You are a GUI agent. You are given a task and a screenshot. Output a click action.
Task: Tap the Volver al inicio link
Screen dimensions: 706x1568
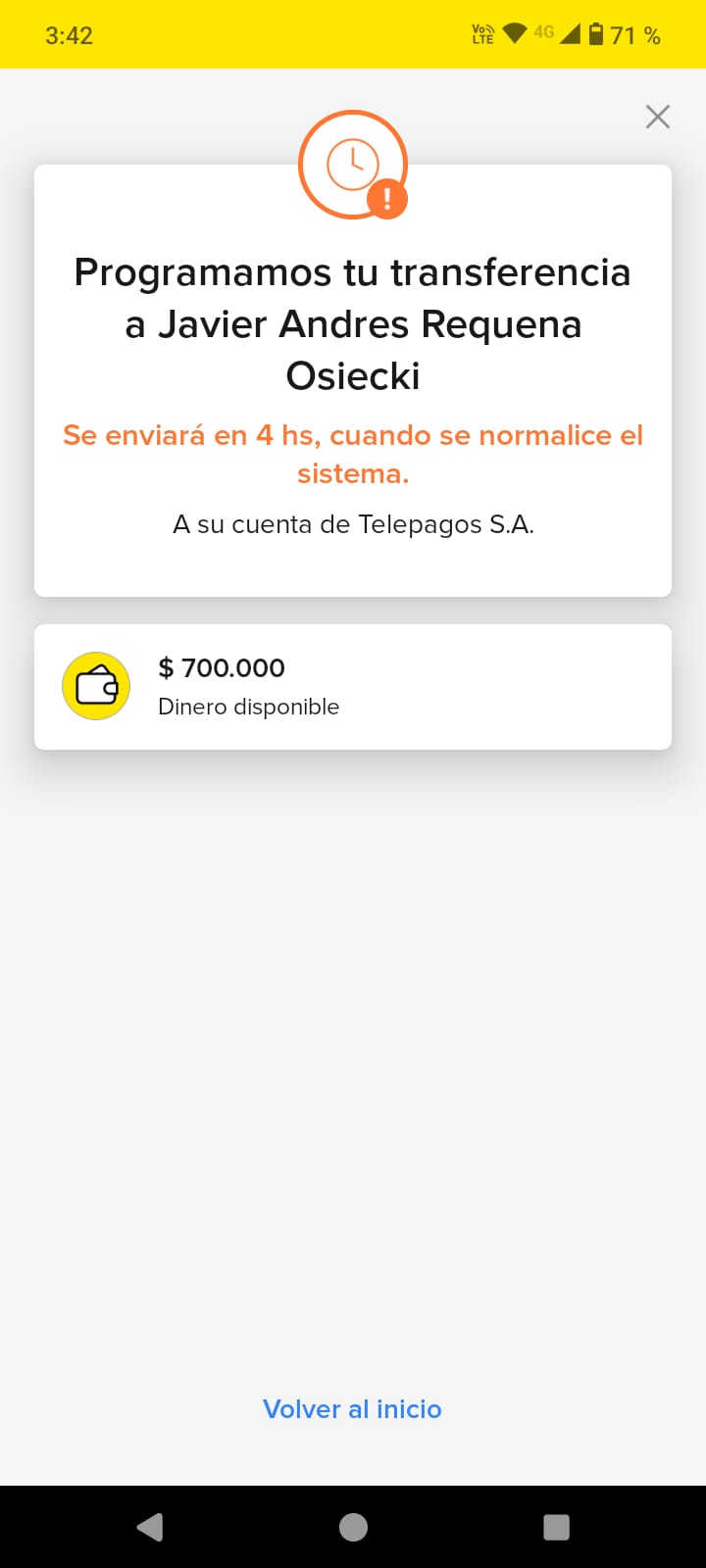point(352,1409)
